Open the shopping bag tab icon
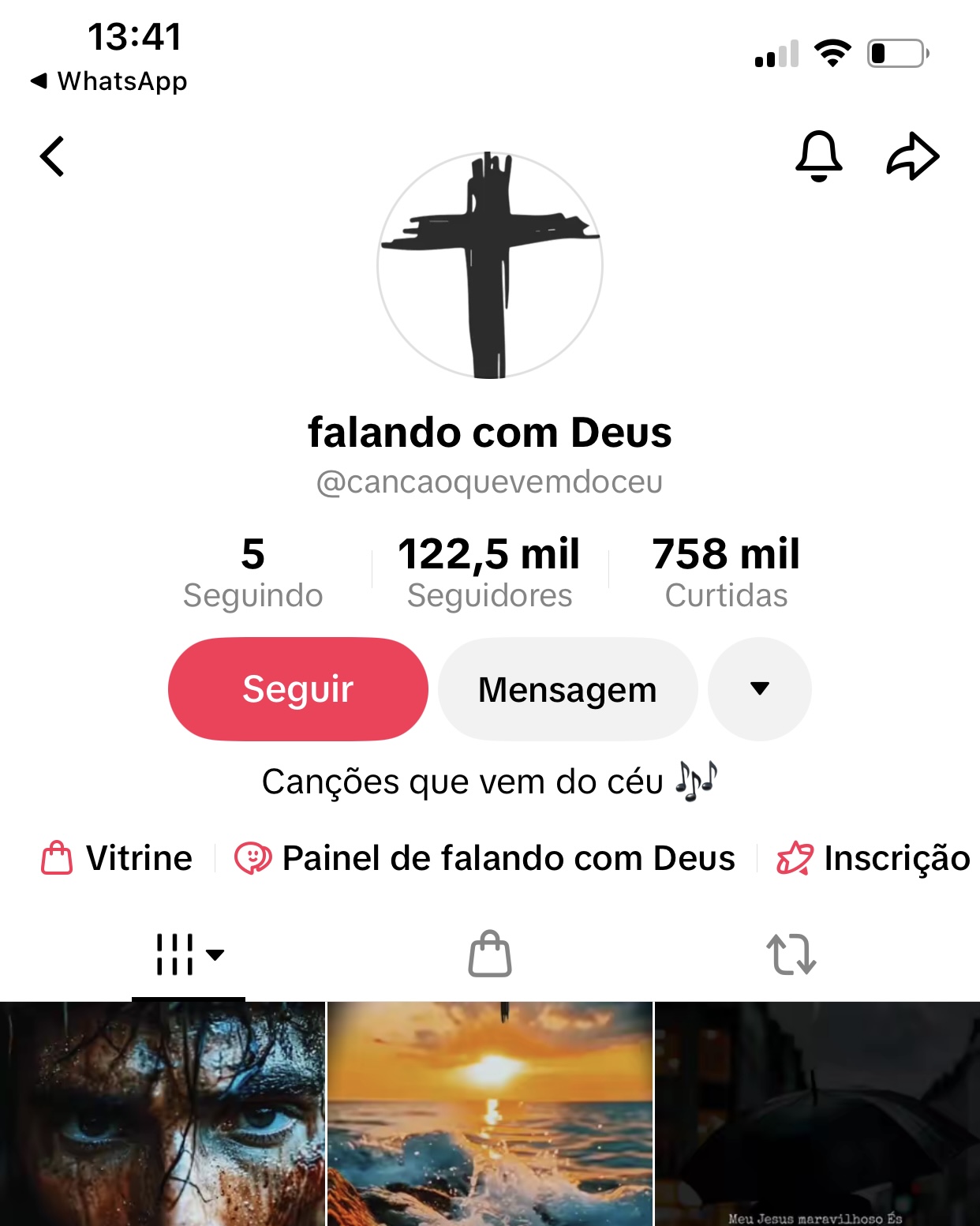 (489, 955)
